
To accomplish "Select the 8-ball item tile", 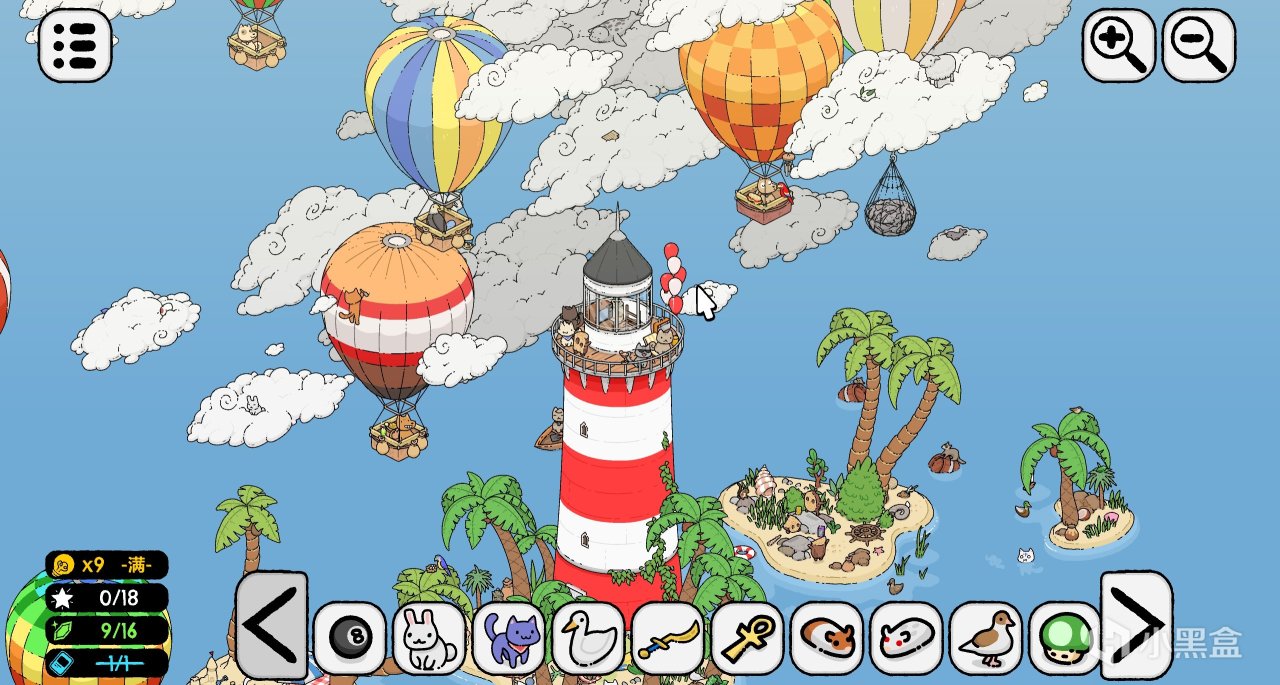I will [350, 637].
